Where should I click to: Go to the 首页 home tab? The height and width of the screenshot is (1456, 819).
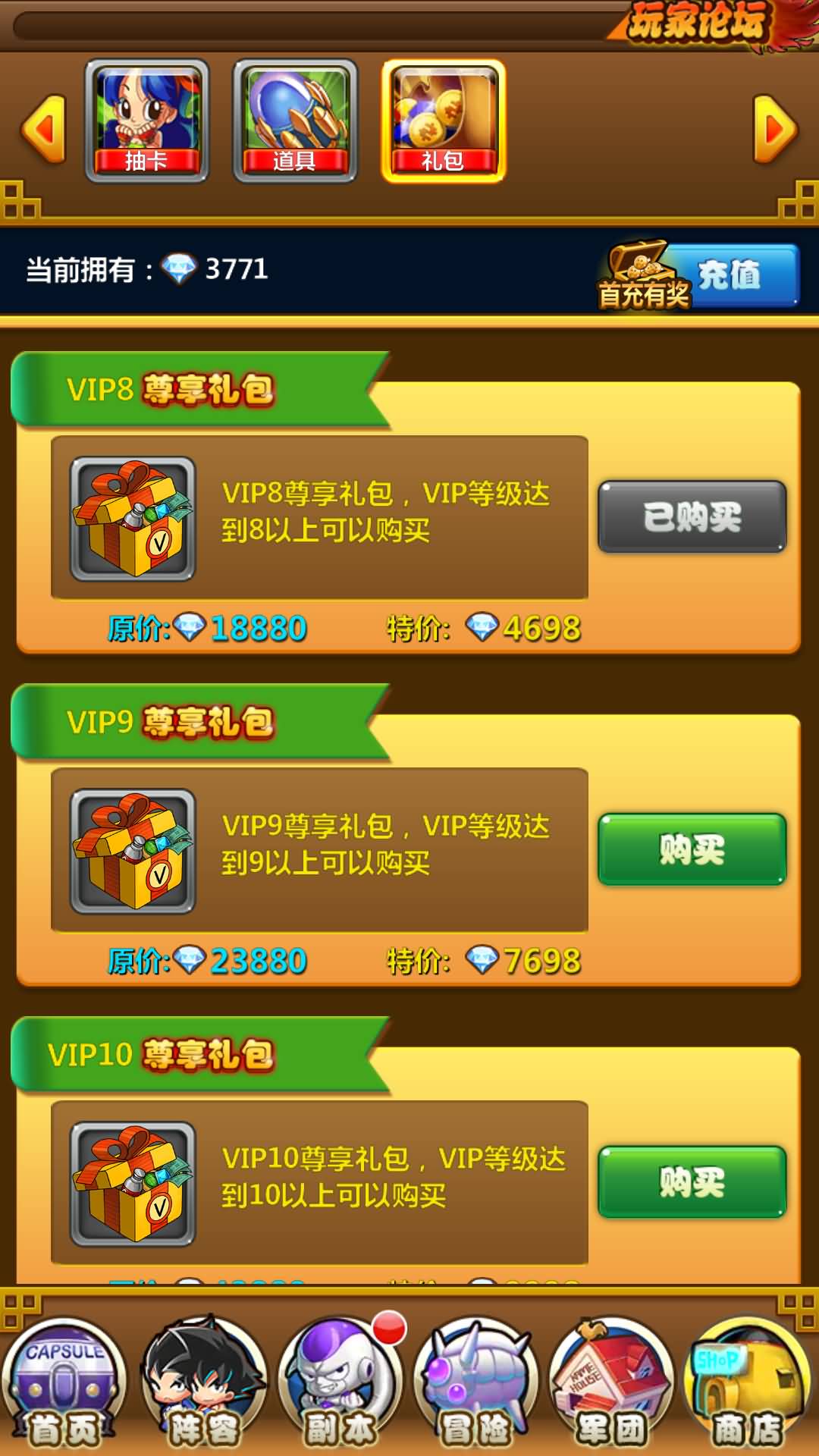[64, 1384]
